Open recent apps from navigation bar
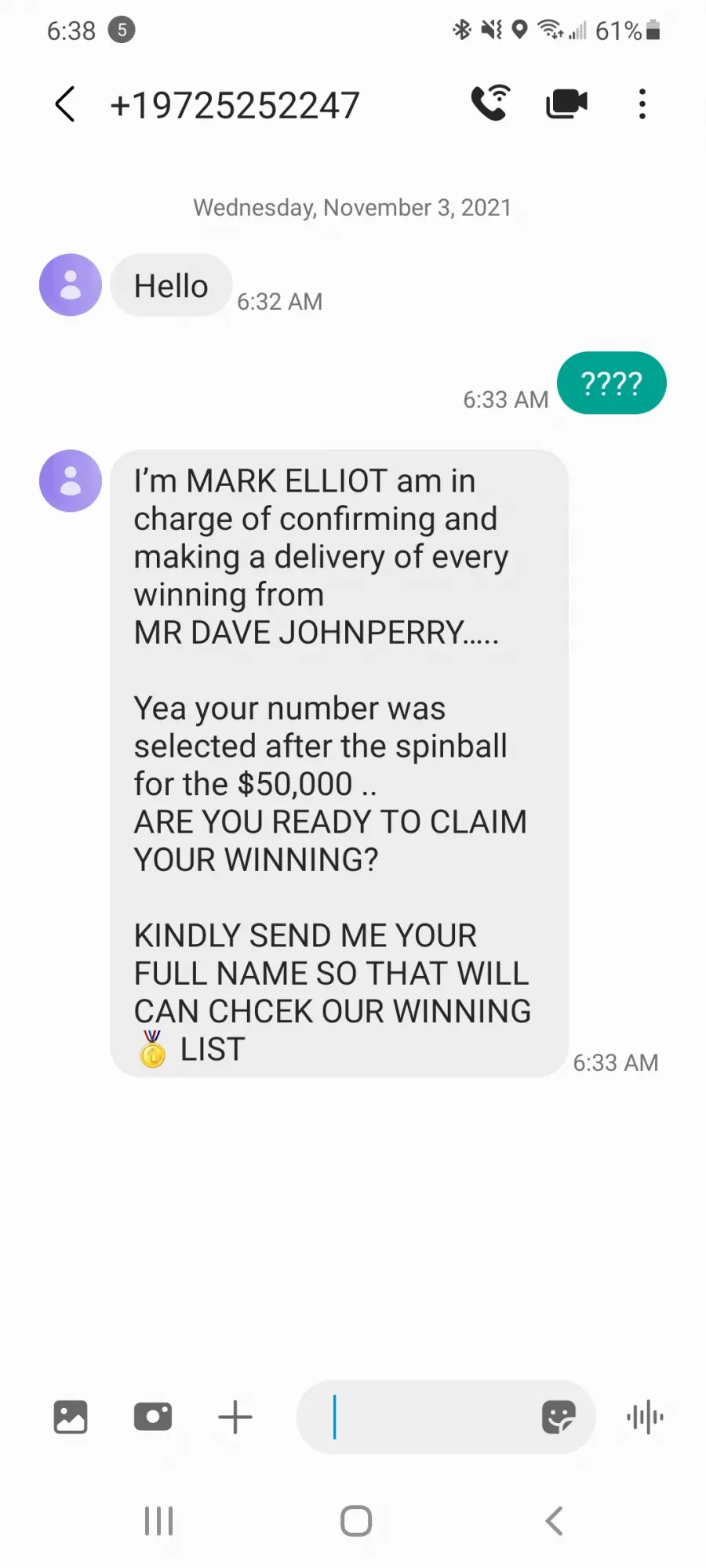 (x=158, y=1521)
